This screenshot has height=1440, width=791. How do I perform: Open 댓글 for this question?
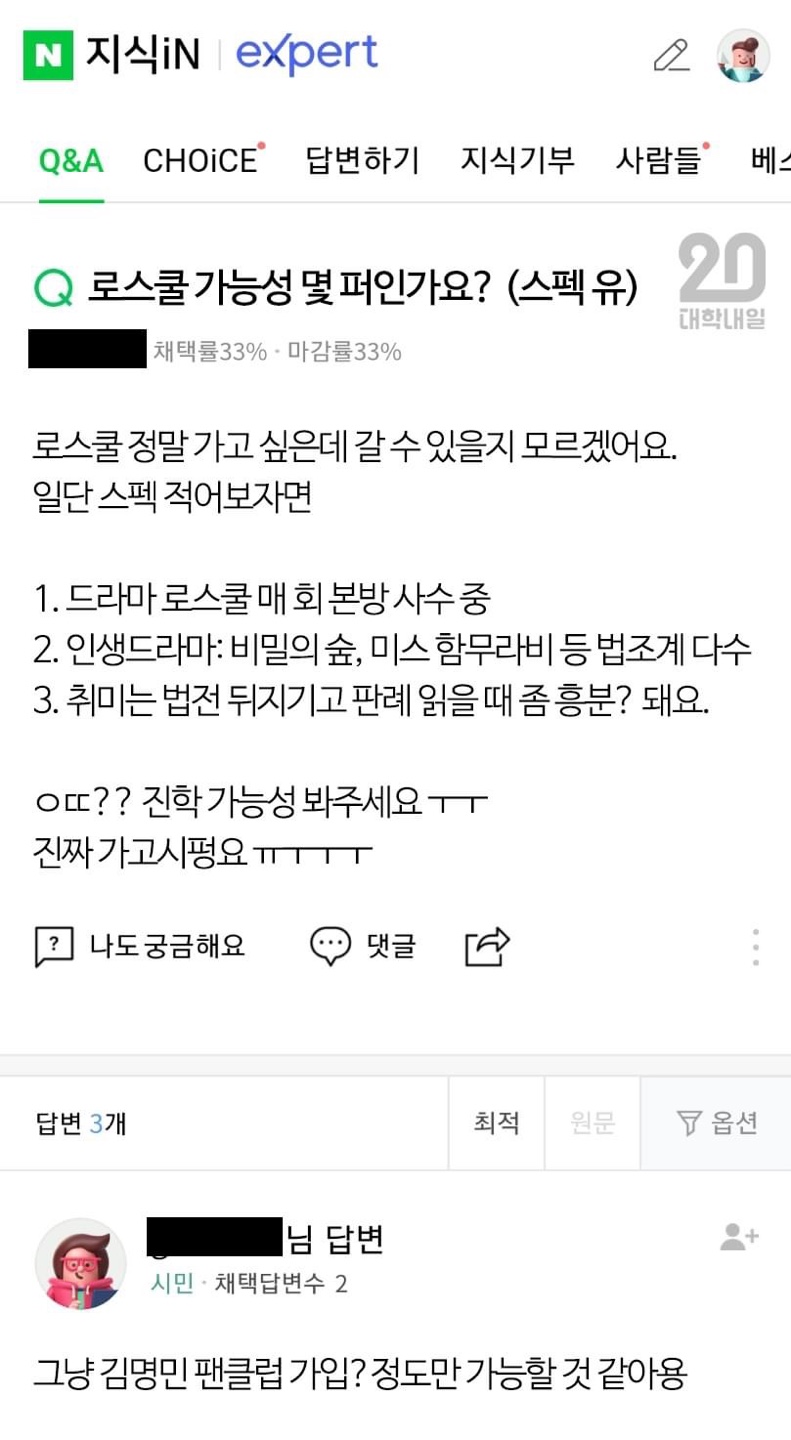[363, 945]
